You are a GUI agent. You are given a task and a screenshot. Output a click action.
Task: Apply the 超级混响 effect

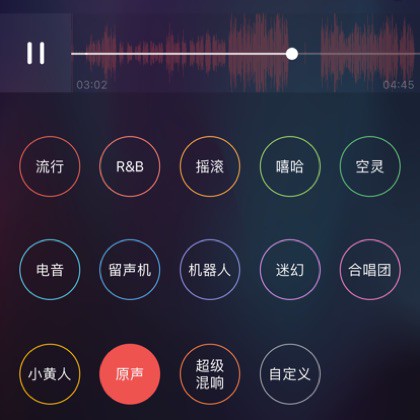(x=210, y=374)
